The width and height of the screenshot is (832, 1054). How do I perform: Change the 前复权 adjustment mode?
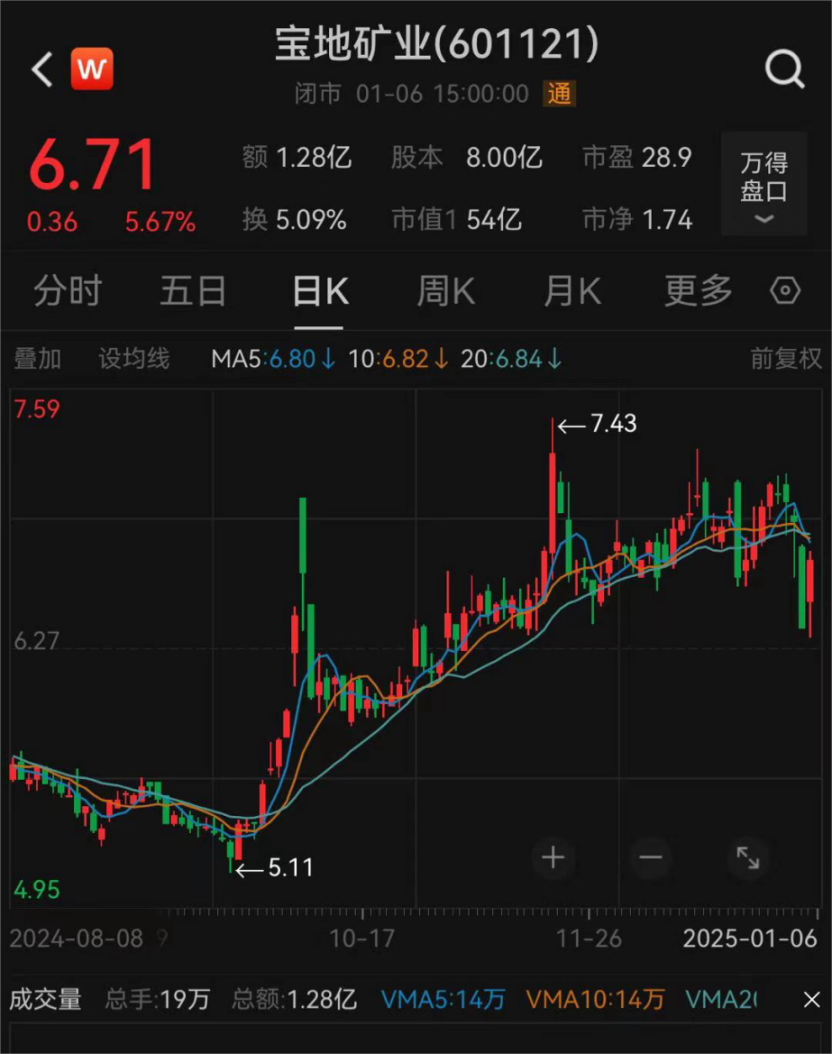tap(786, 359)
